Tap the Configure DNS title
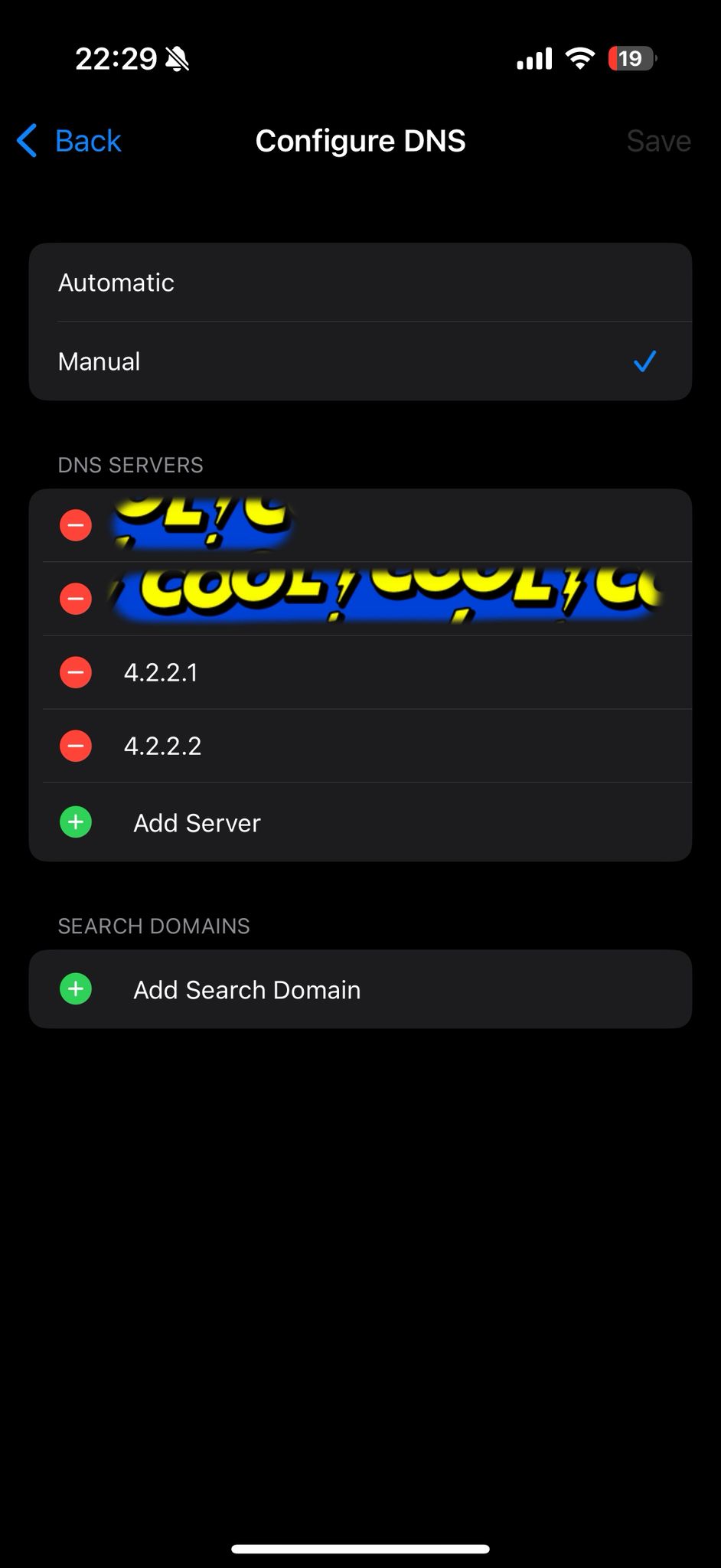Screen dimensions: 721x1568 point(360,140)
